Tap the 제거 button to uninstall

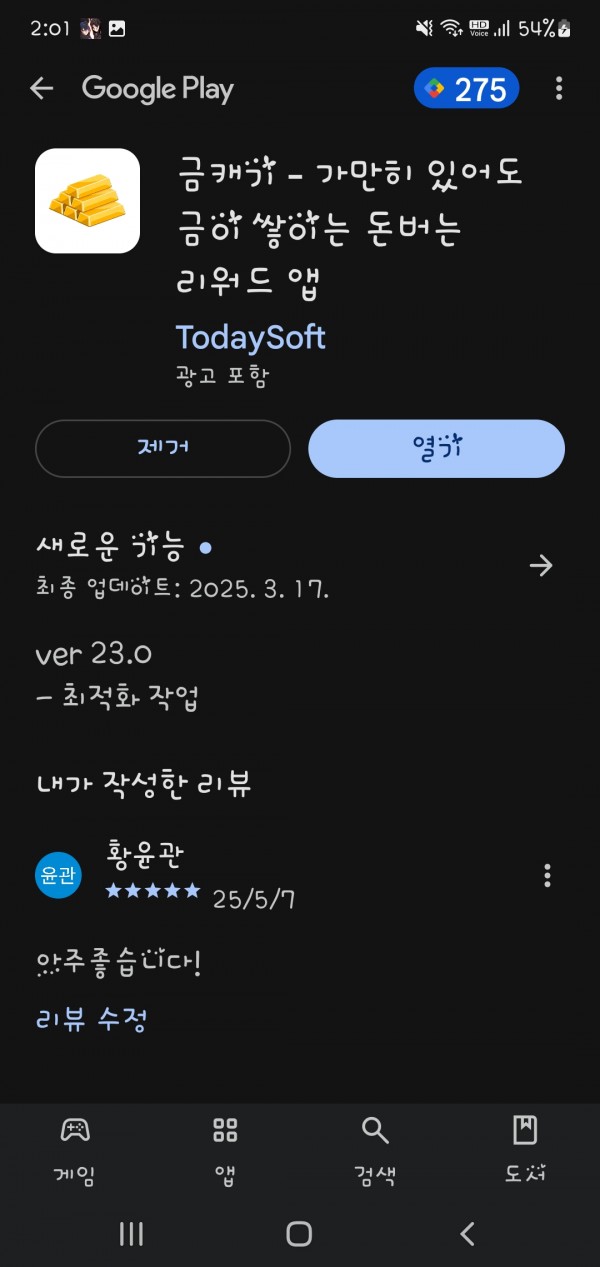pos(163,448)
